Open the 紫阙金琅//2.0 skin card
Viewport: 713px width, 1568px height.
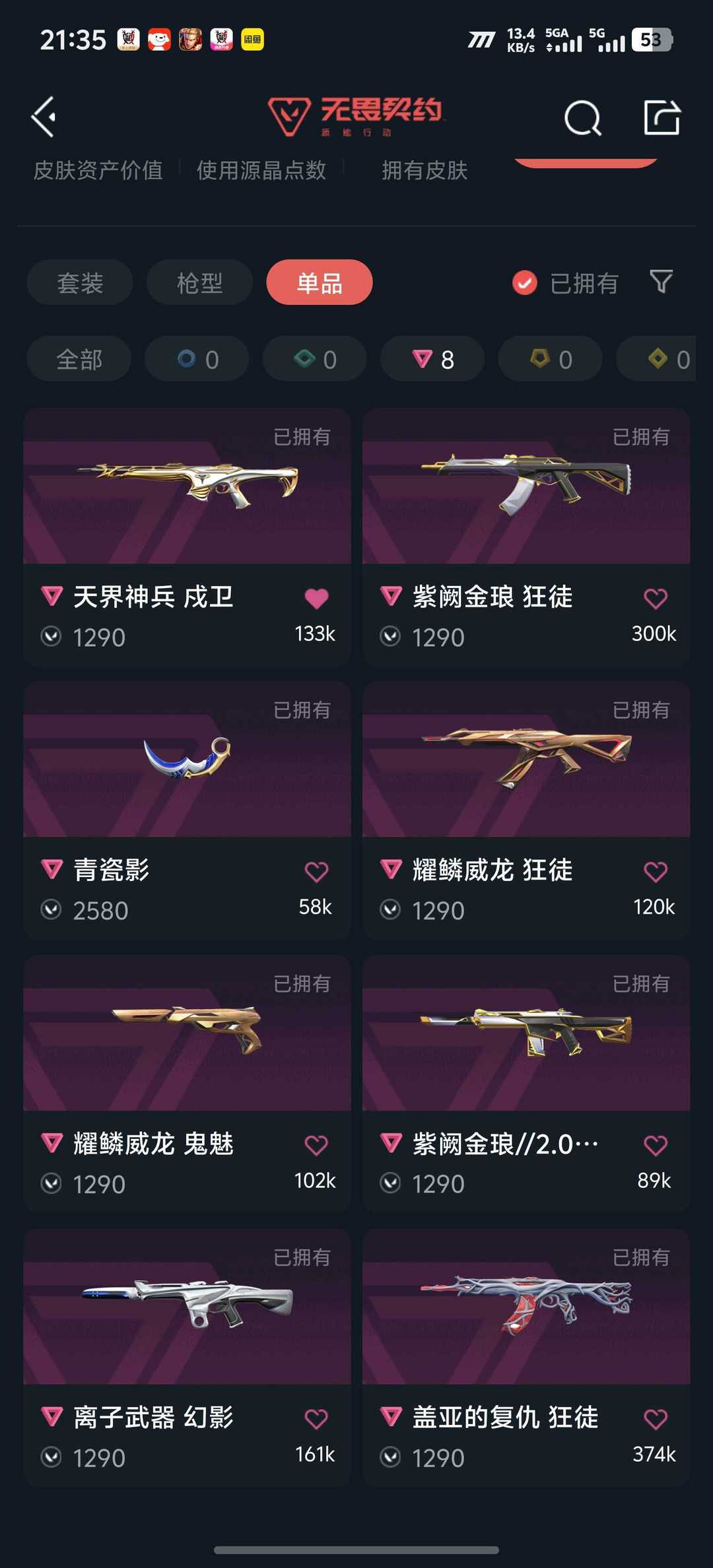point(526,1084)
